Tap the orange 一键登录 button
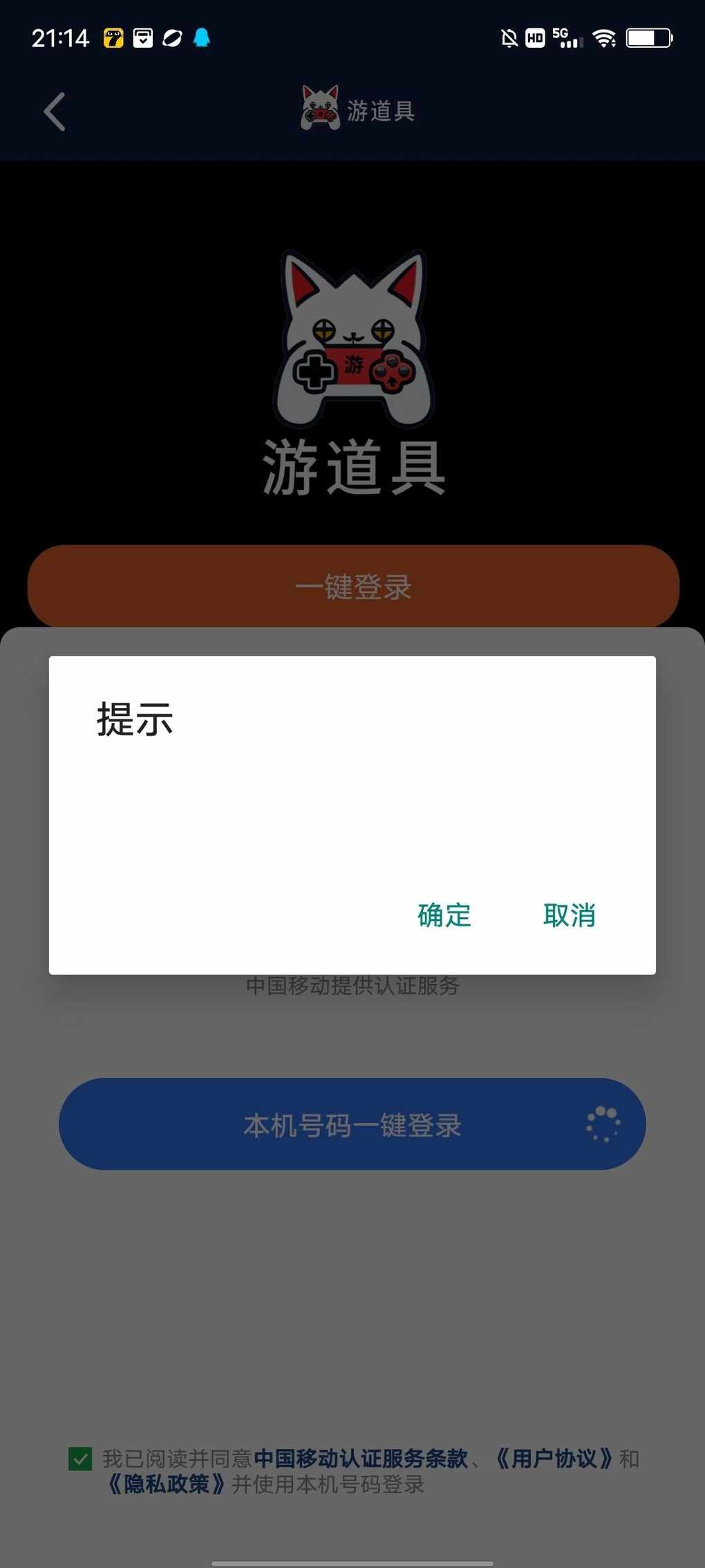The width and height of the screenshot is (705, 1568). [x=353, y=587]
